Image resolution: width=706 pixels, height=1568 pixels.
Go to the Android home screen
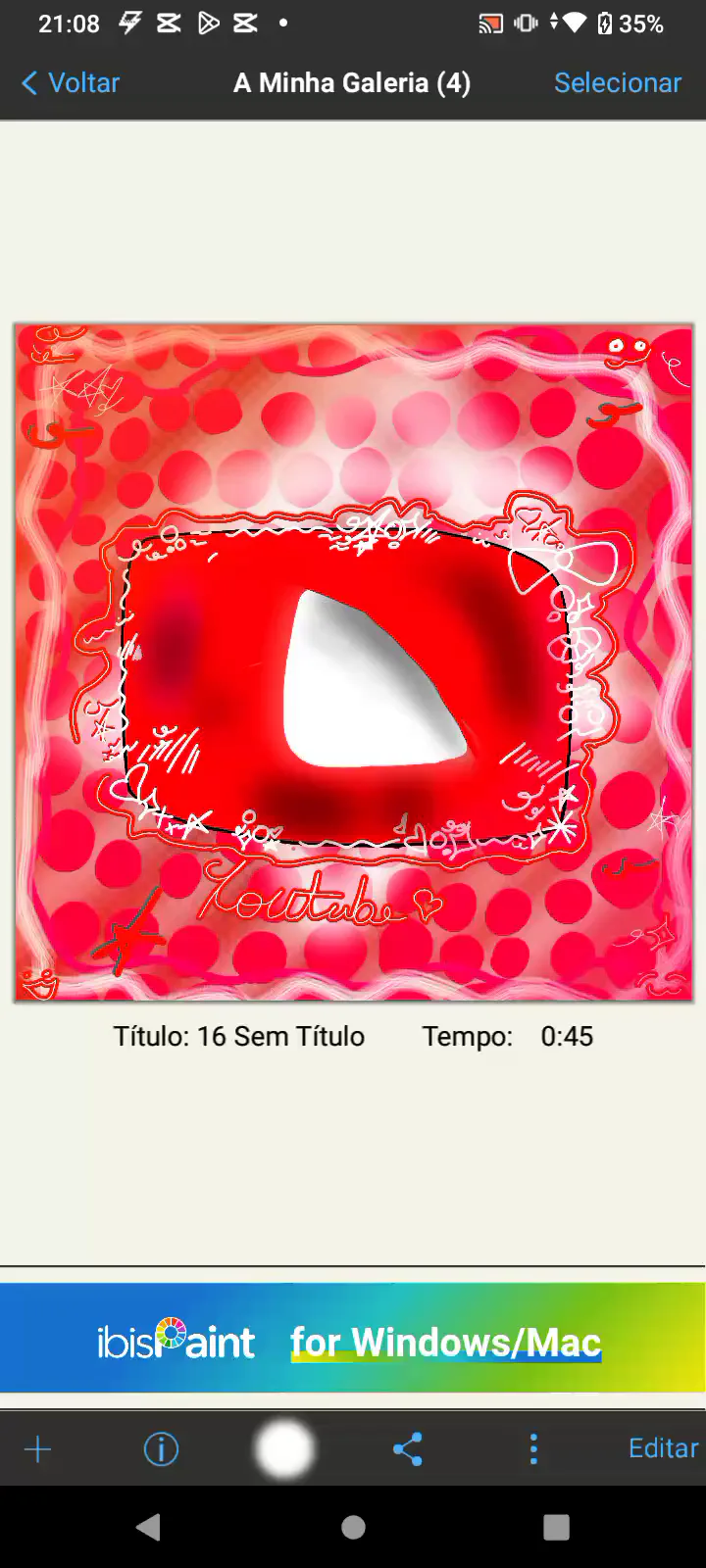coord(353,1527)
